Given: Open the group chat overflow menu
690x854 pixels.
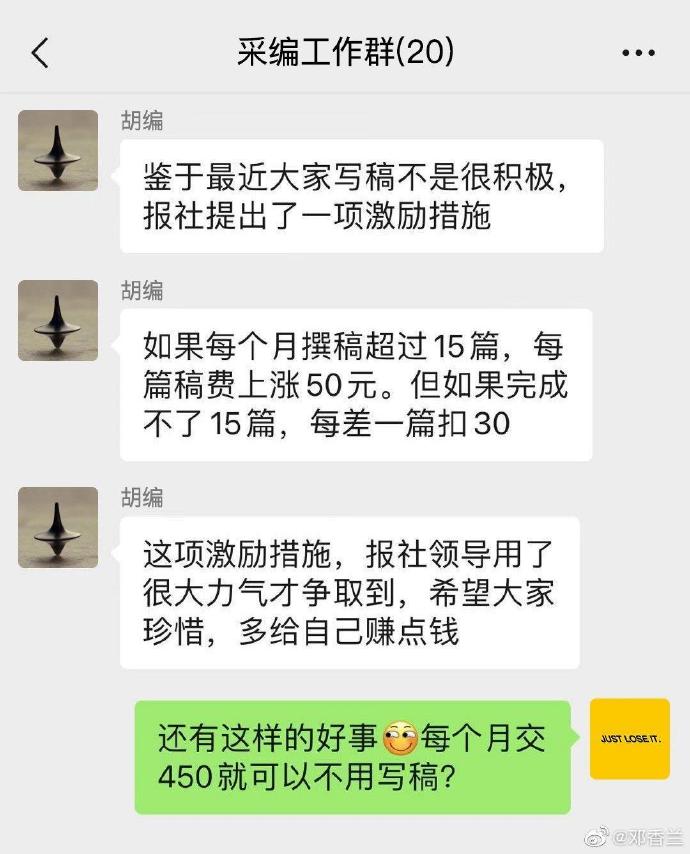Looking at the screenshot, I should point(638,53).
